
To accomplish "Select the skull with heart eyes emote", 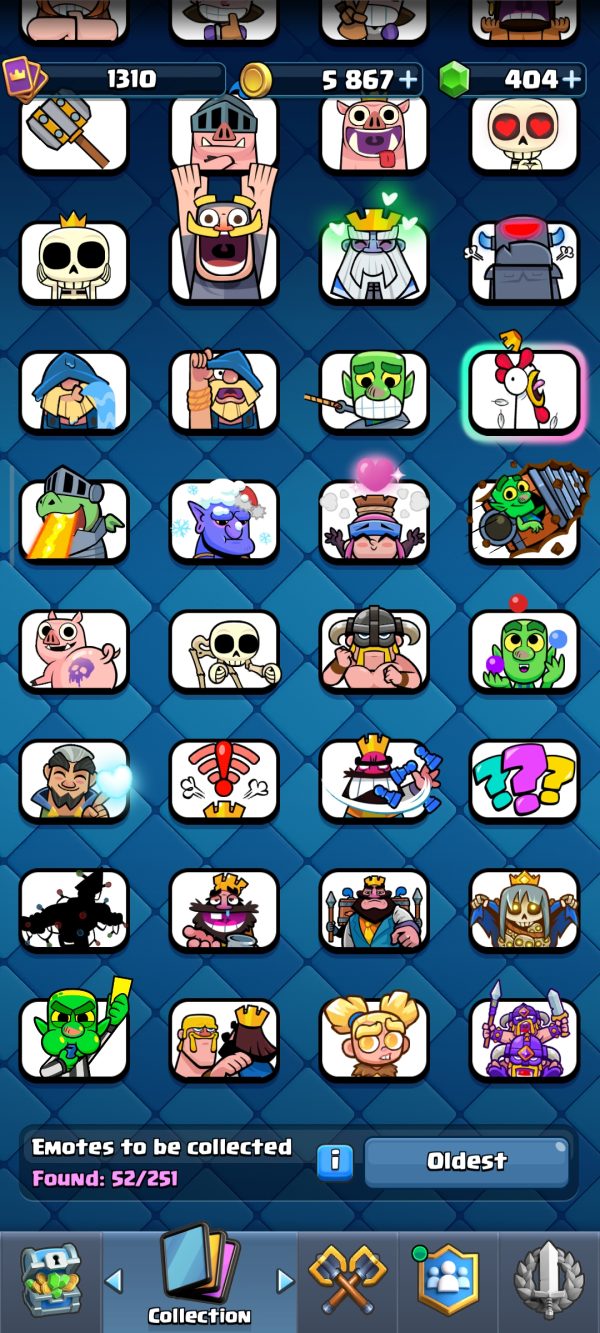I will [524, 132].
